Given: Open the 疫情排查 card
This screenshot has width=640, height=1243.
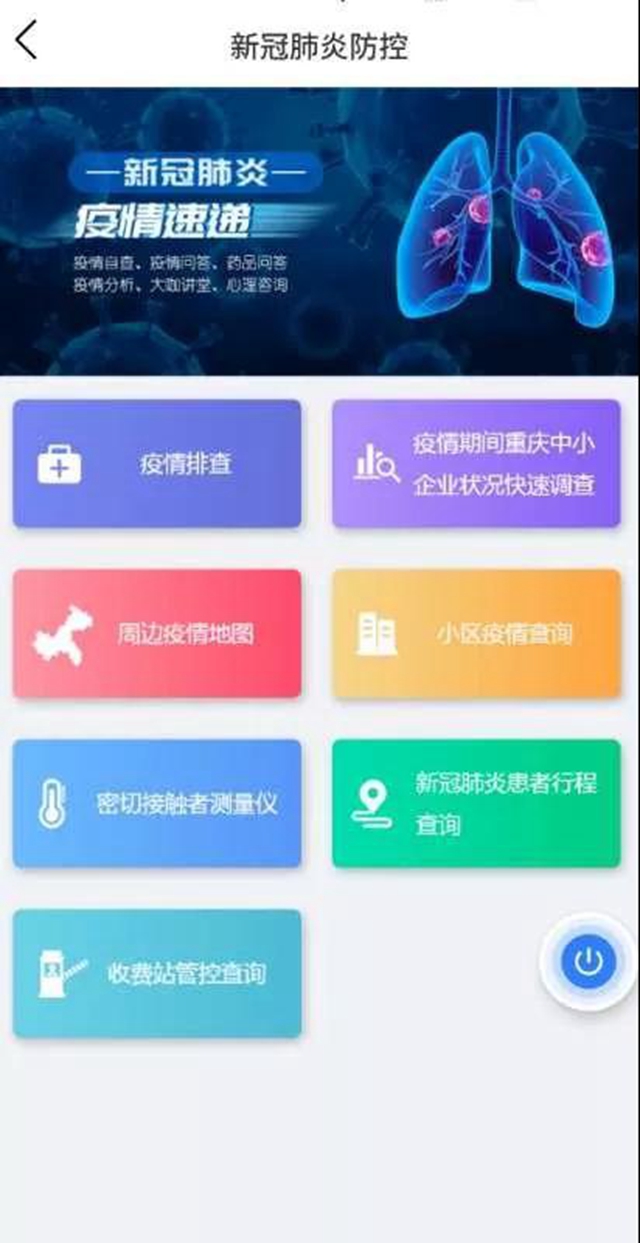Looking at the screenshot, I should pos(157,464).
